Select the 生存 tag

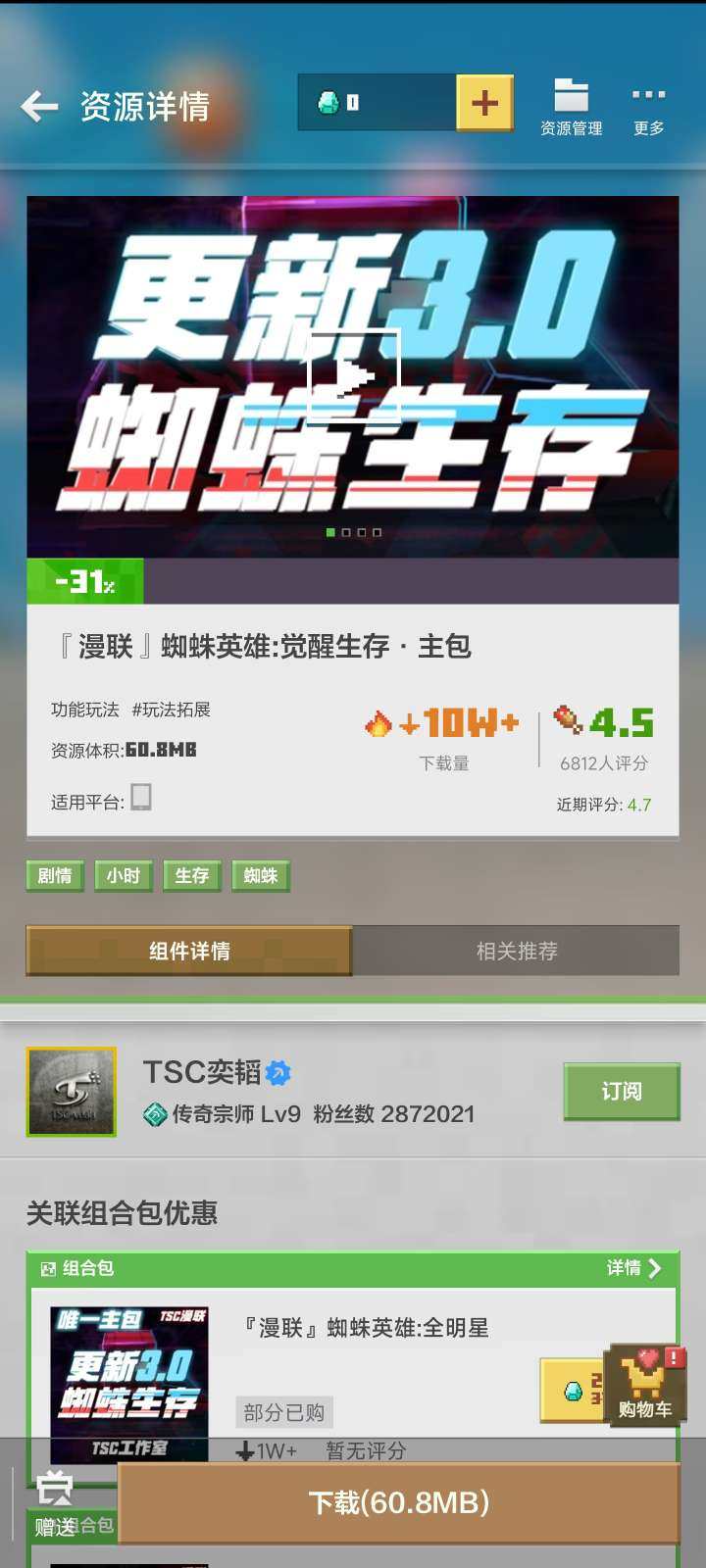[192, 876]
